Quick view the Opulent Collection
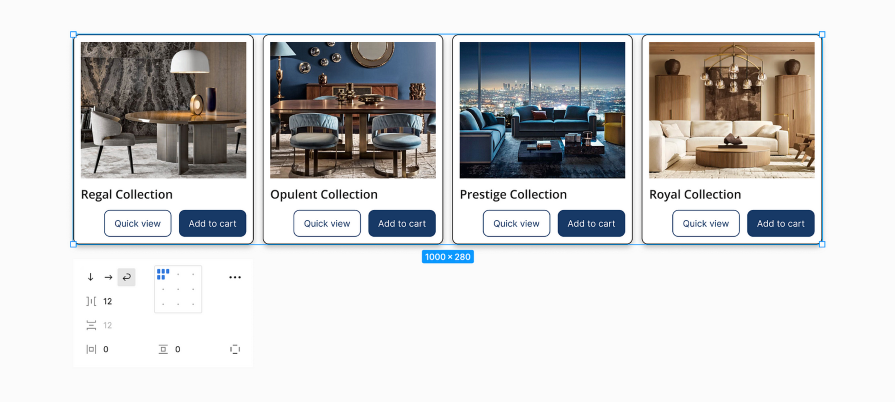This screenshot has width=895, height=402. pyautogui.click(x=327, y=223)
